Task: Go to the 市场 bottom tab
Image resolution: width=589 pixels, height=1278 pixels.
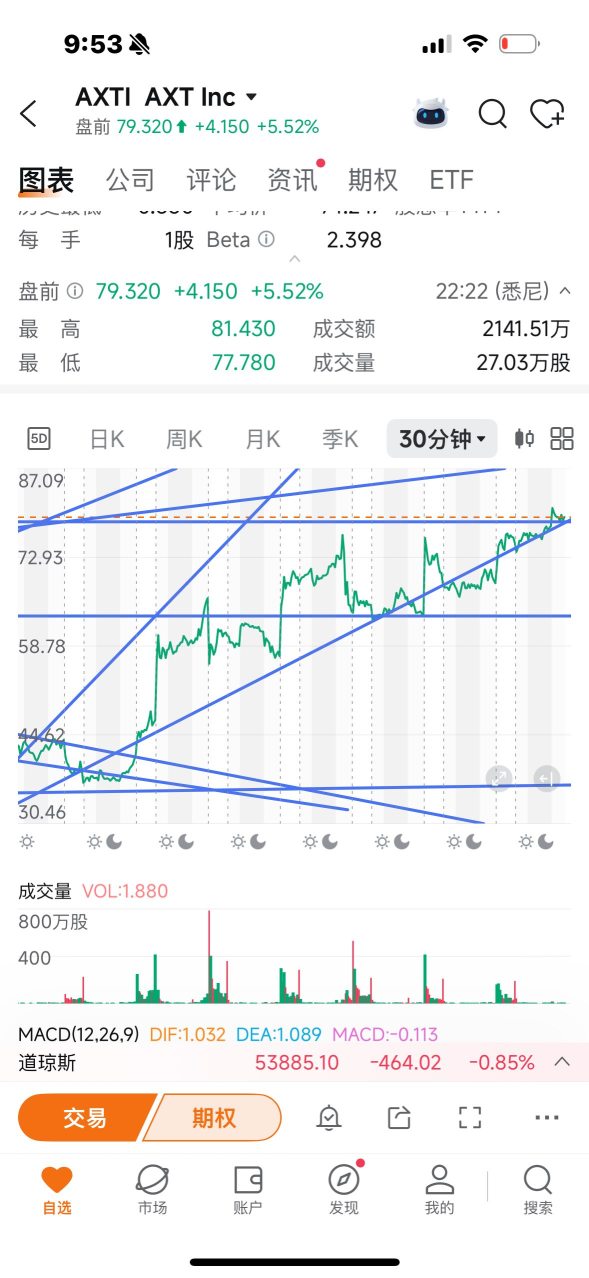Action: [152, 1190]
